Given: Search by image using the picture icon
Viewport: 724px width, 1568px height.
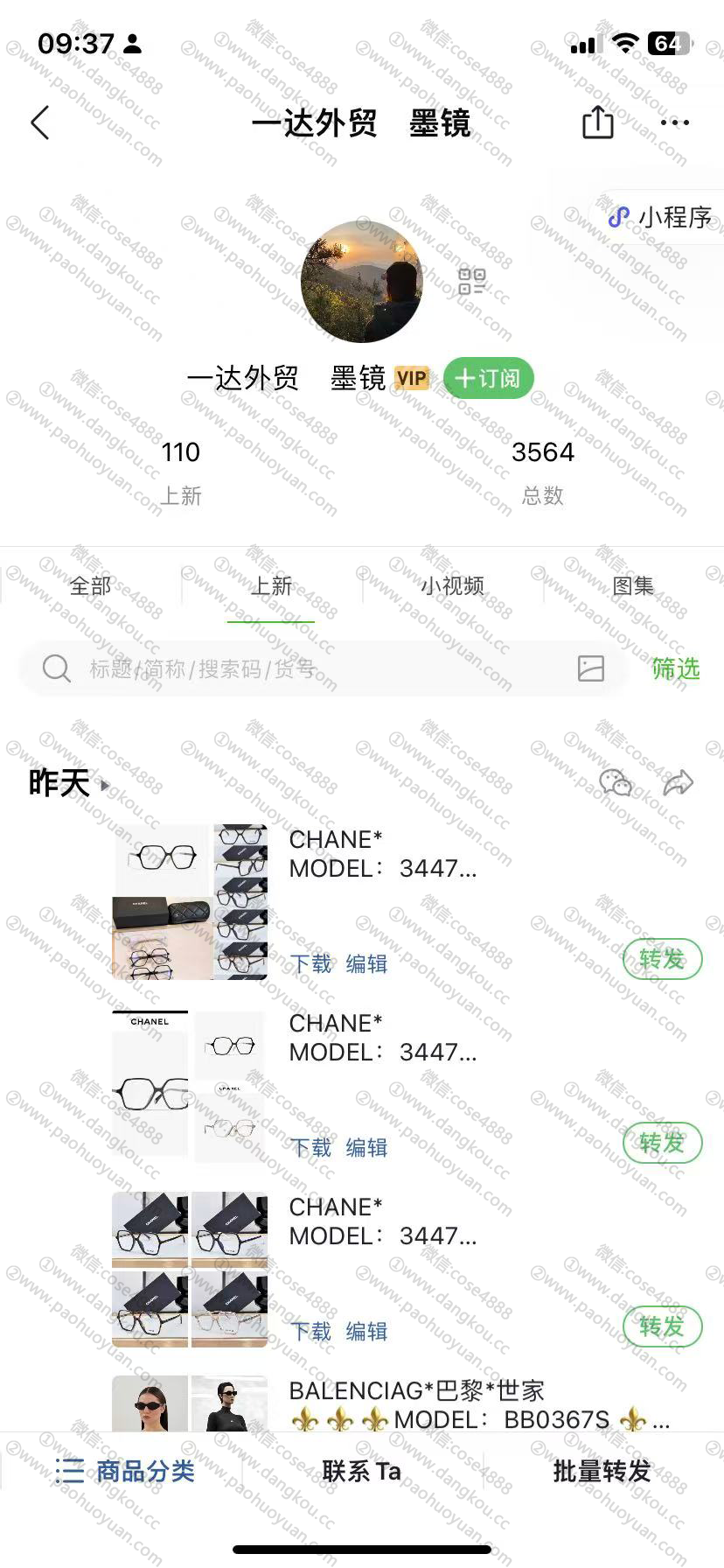Looking at the screenshot, I should click(x=591, y=668).
